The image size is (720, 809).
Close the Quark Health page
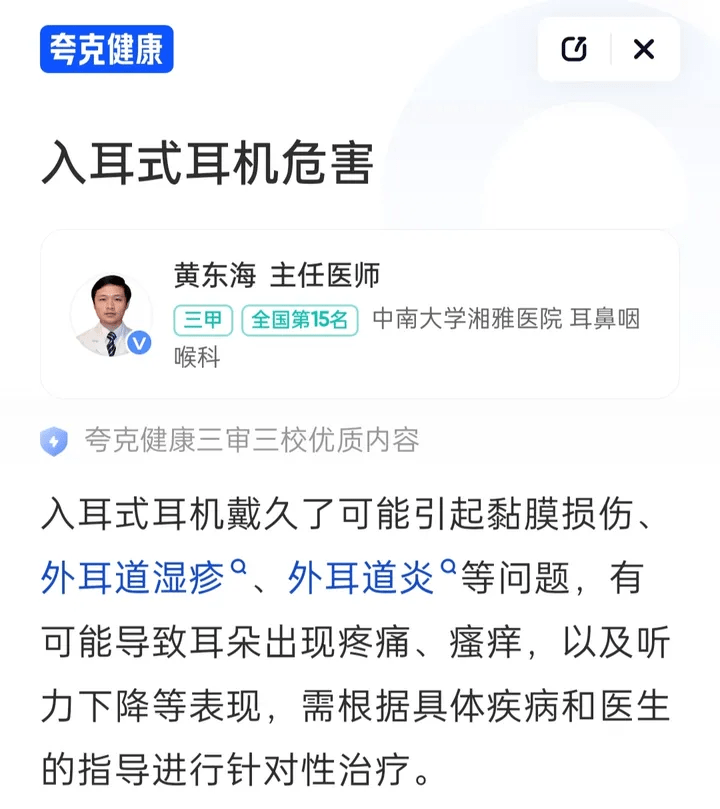point(644,50)
